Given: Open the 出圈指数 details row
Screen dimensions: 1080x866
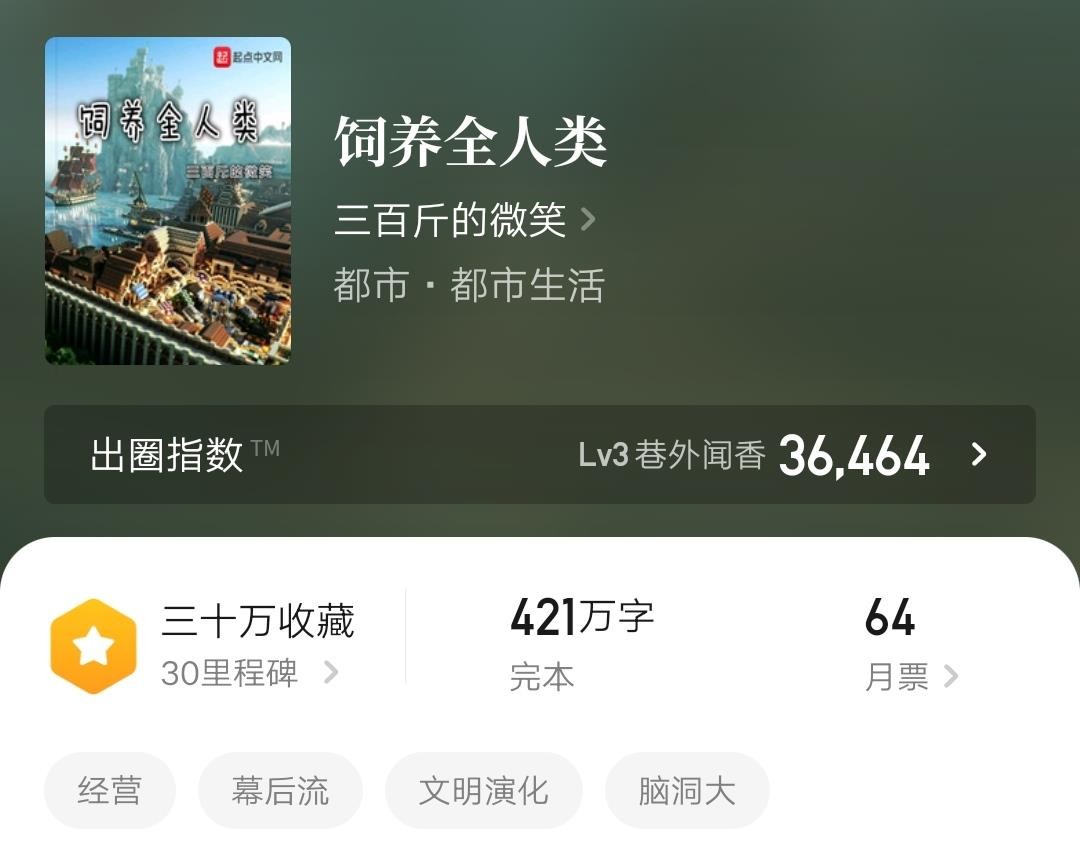Looking at the screenshot, I should 540,455.
